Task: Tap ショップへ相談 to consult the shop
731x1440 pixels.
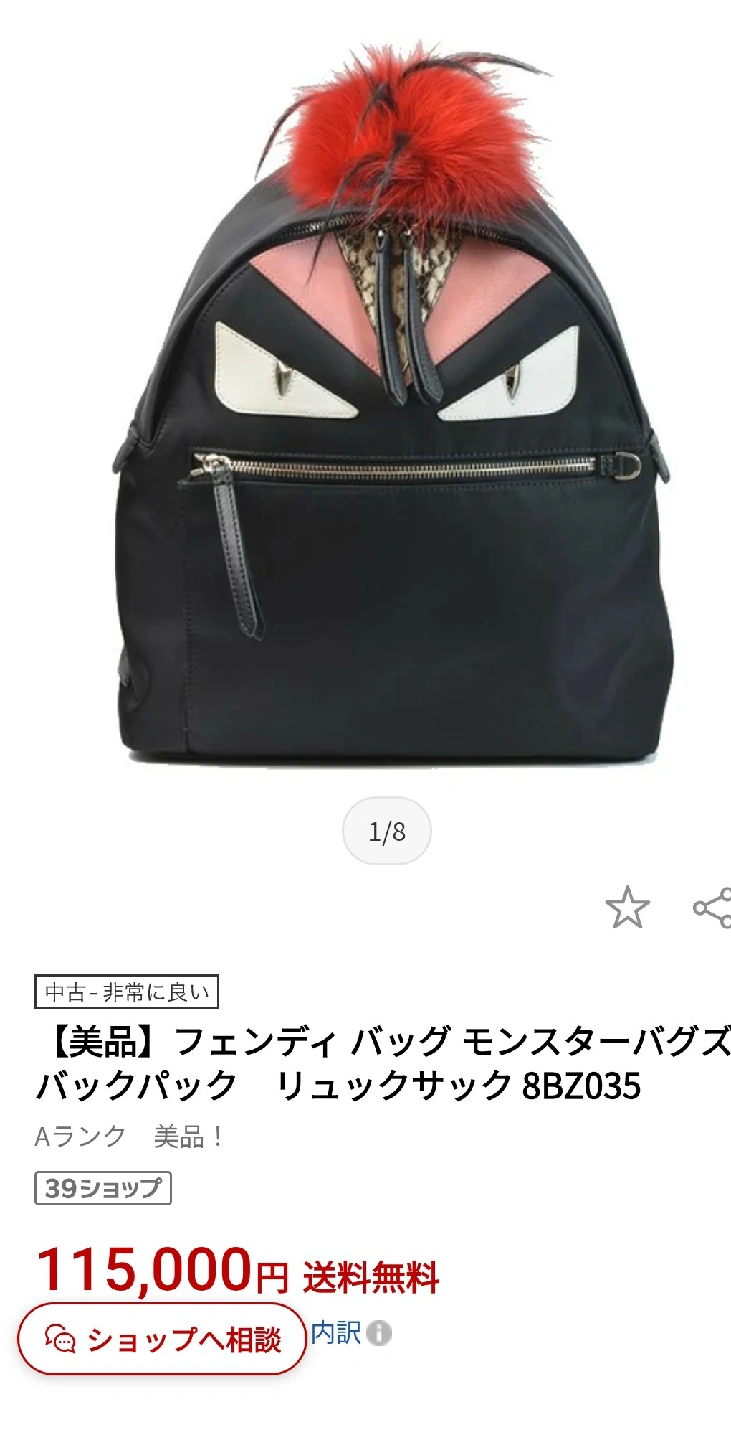Action: 163,1339
